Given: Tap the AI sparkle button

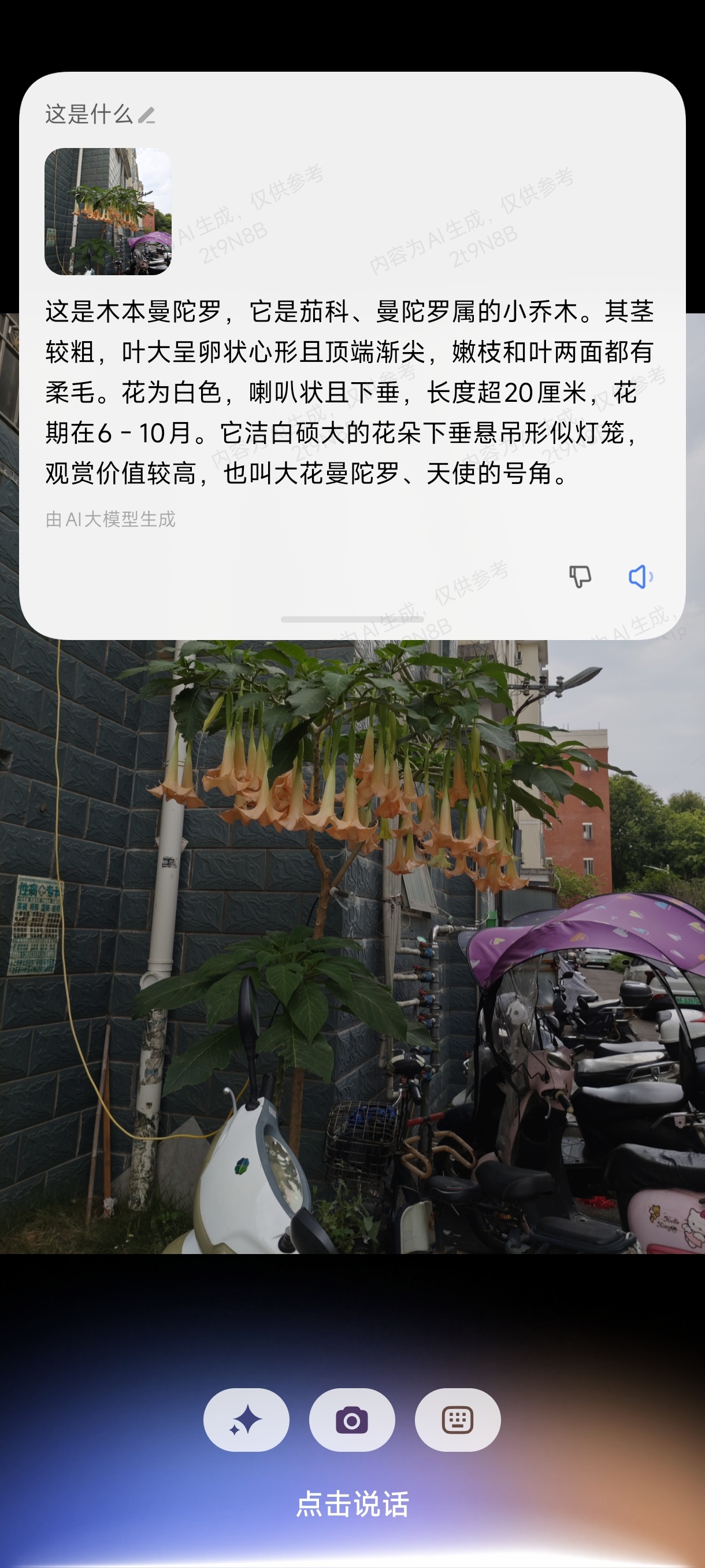Looking at the screenshot, I should click(x=246, y=1420).
